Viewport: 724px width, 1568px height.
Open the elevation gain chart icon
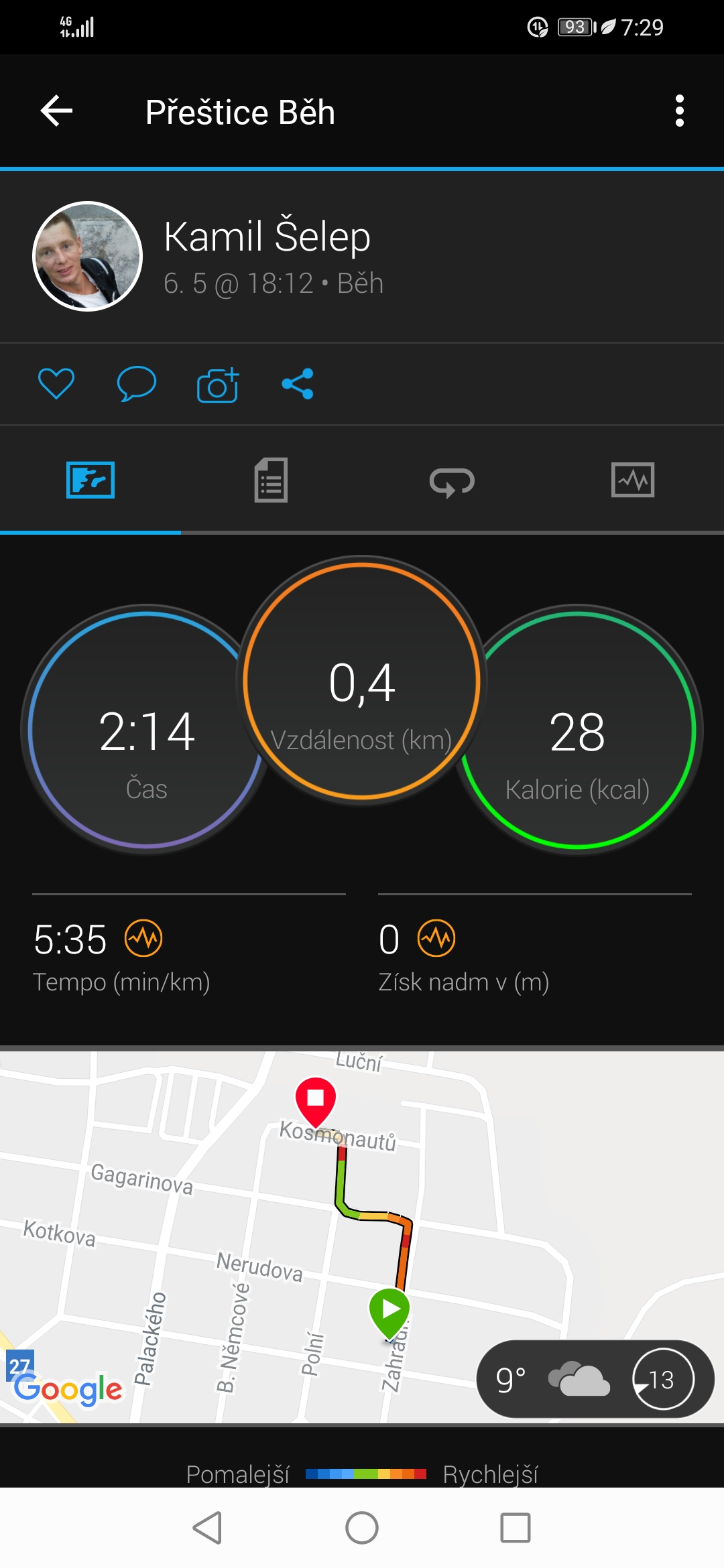[436, 938]
